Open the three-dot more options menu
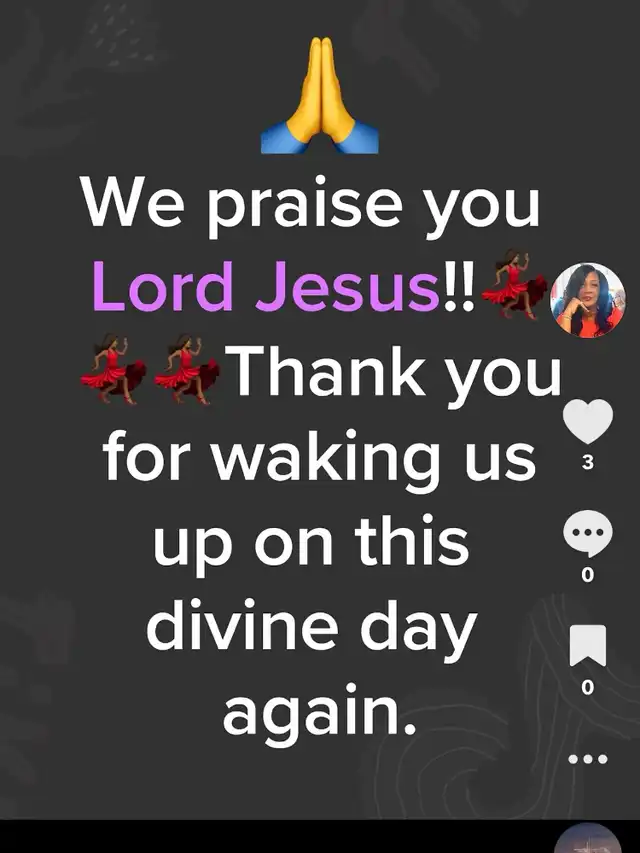Image resolution: width=640 pixels, height=853 pixels. click(x=588, y=759)
